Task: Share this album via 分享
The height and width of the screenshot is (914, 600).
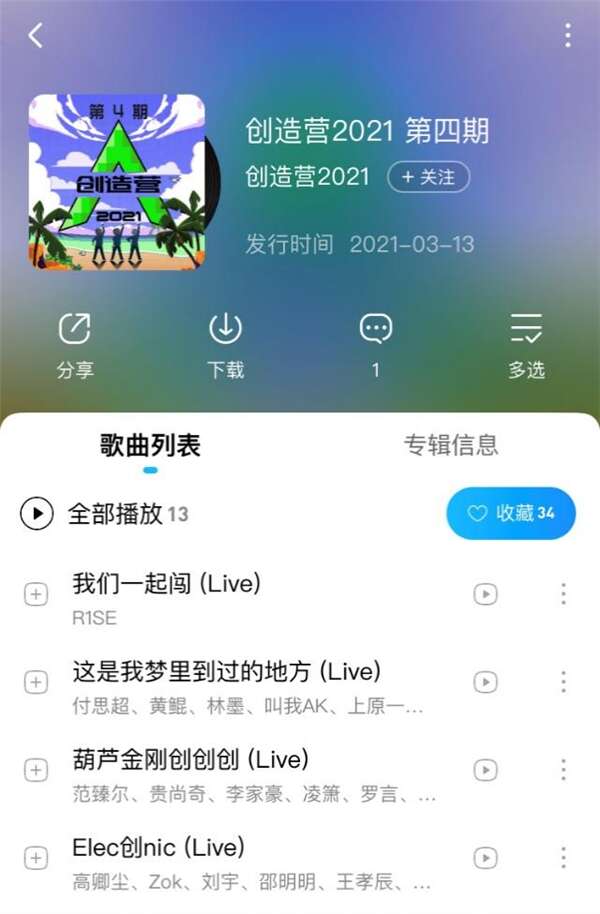Action: point(75,343)
